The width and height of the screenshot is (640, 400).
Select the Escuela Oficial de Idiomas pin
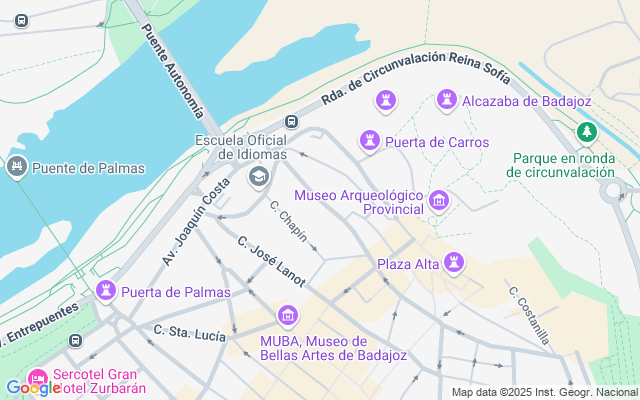click(x=259, y=178)
